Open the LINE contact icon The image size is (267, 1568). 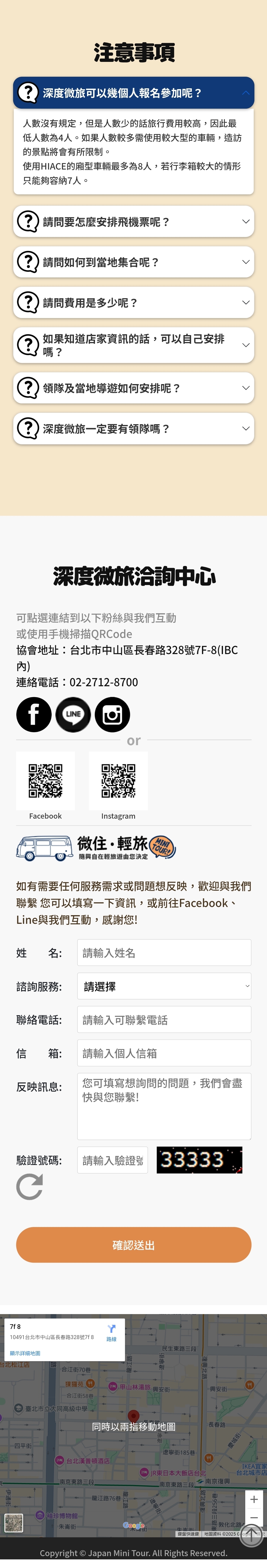pyautogui.click(x=73, y=715)
